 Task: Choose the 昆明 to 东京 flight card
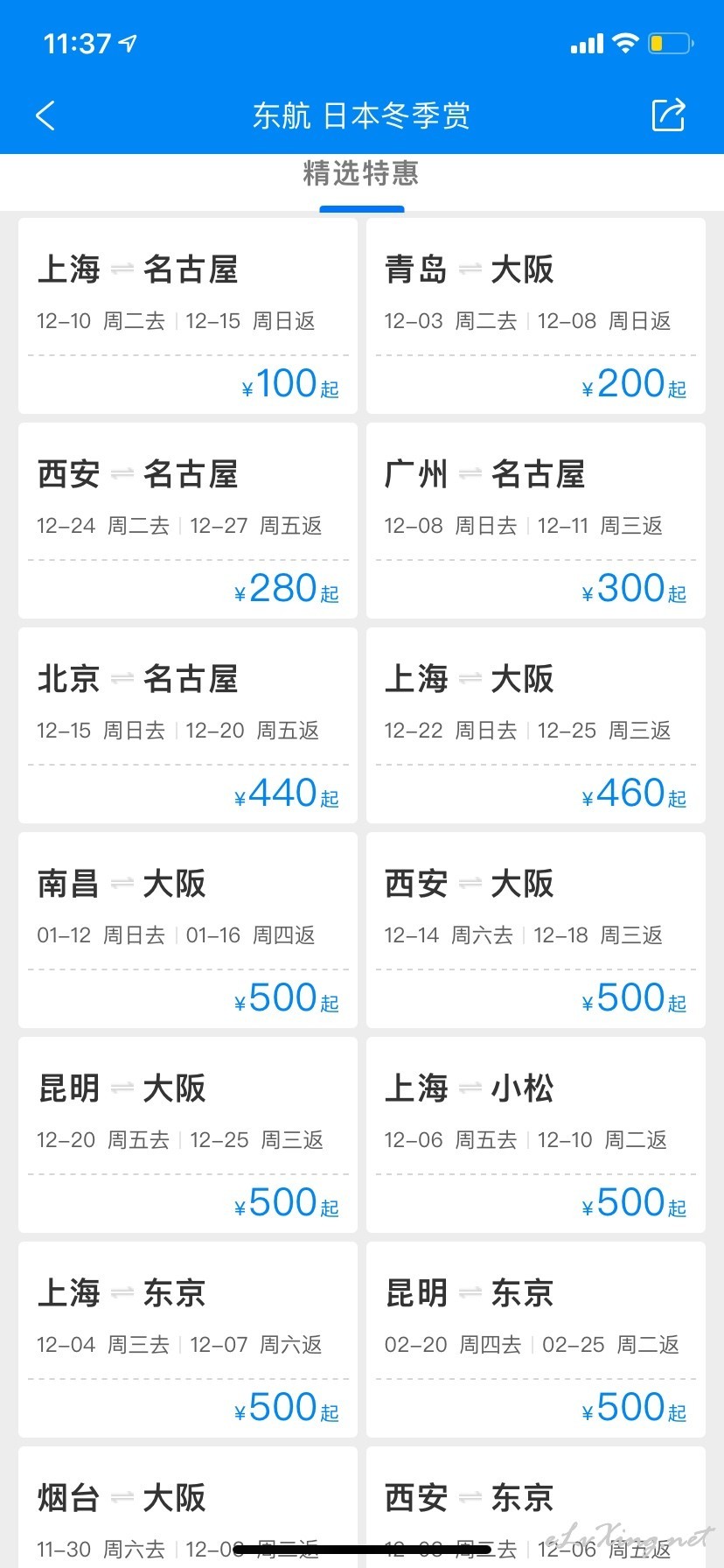pos(536,1340)
